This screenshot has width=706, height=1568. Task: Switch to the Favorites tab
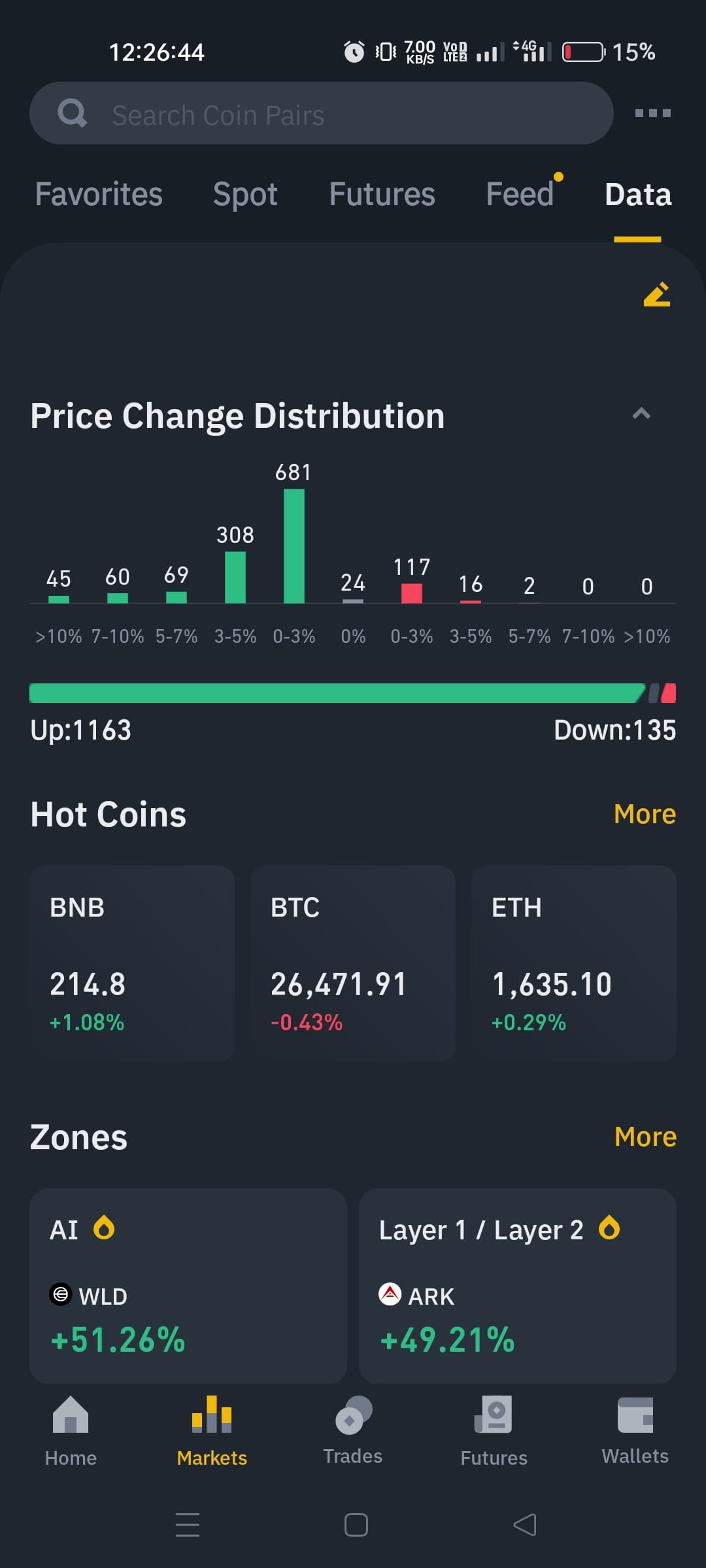pos(99,195)
